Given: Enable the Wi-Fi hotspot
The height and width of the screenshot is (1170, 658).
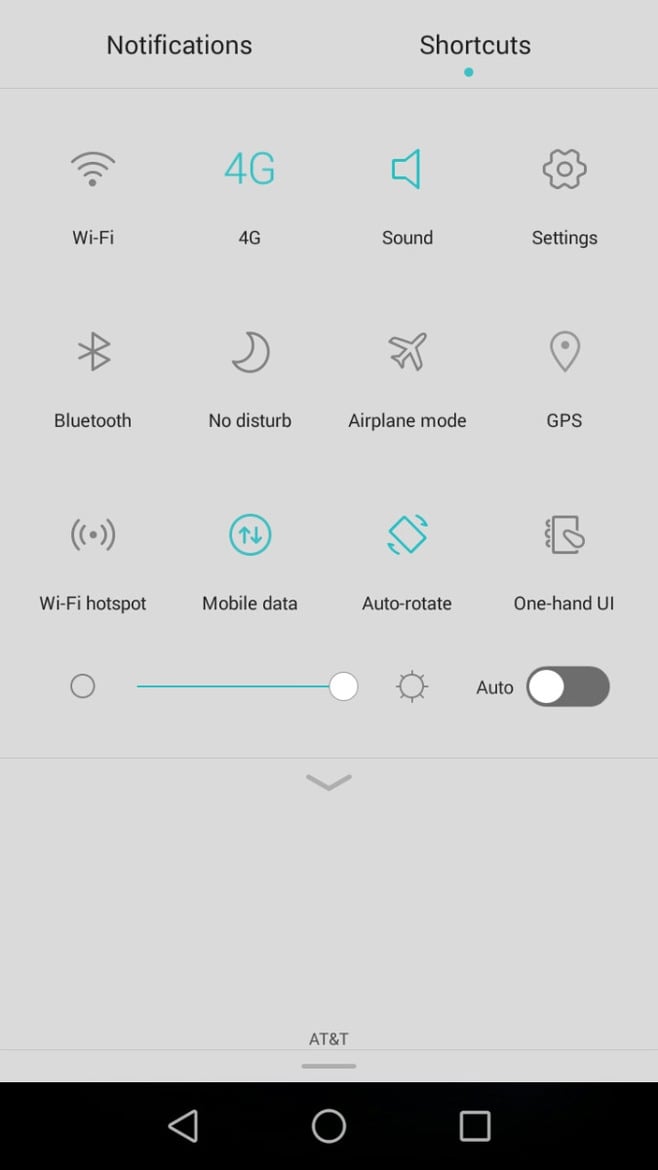Looking at the screenshot, I should 93,536.
